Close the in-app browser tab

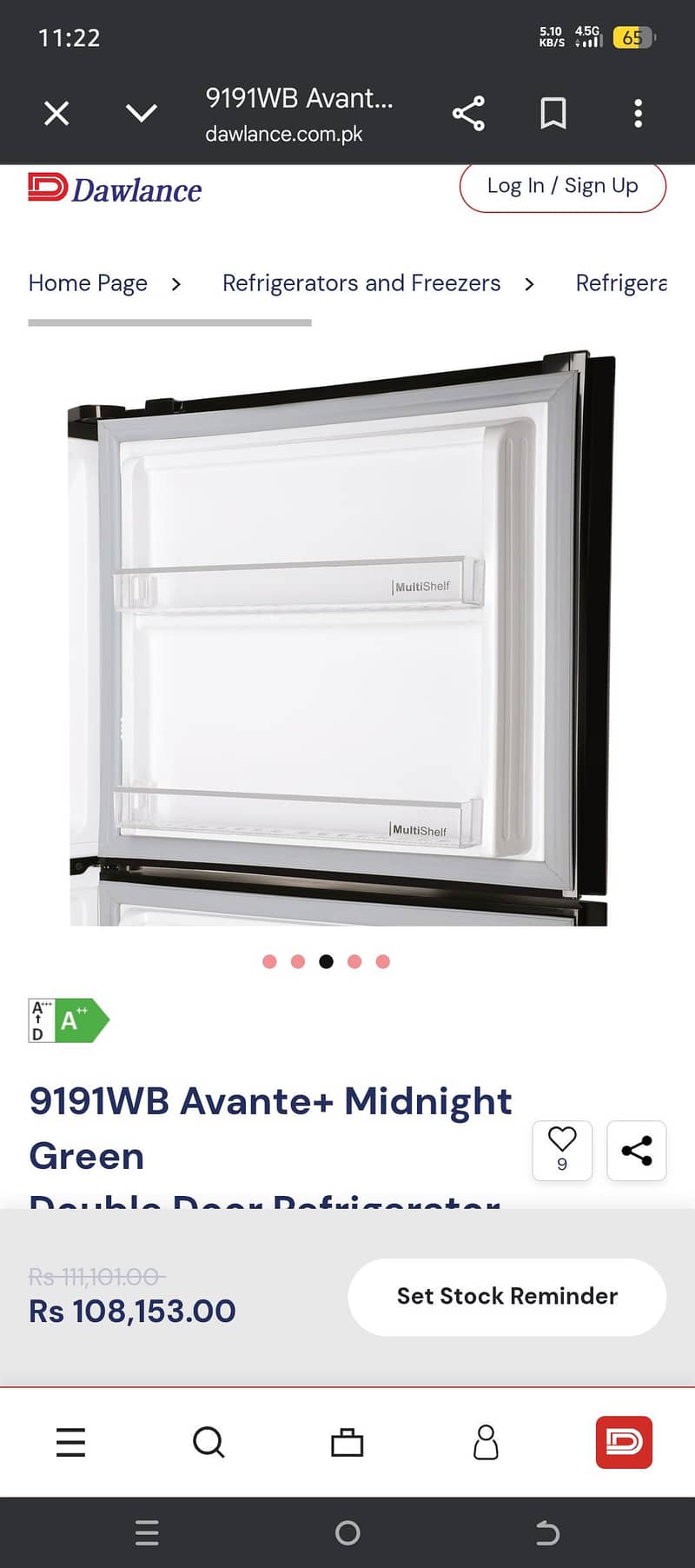56,113
